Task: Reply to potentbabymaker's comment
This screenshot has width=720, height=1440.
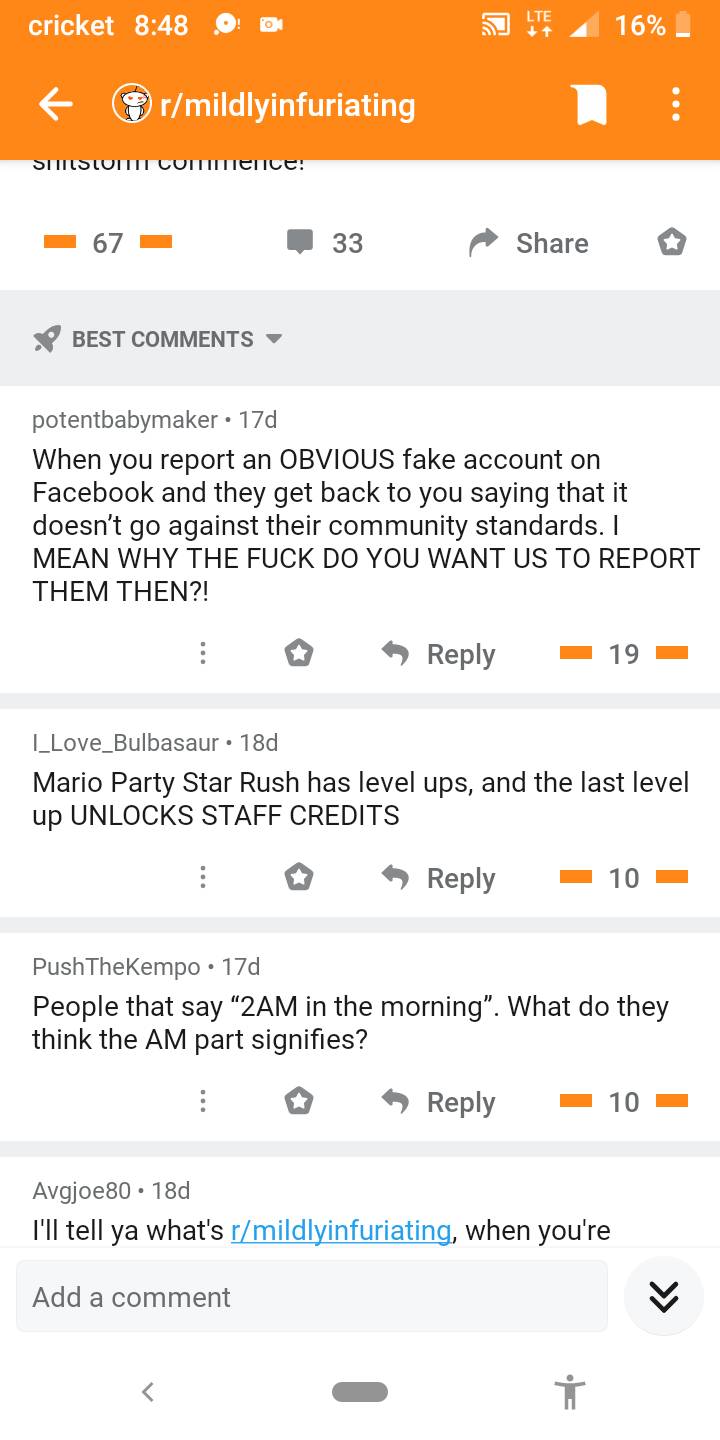Action: click(439, 654)
